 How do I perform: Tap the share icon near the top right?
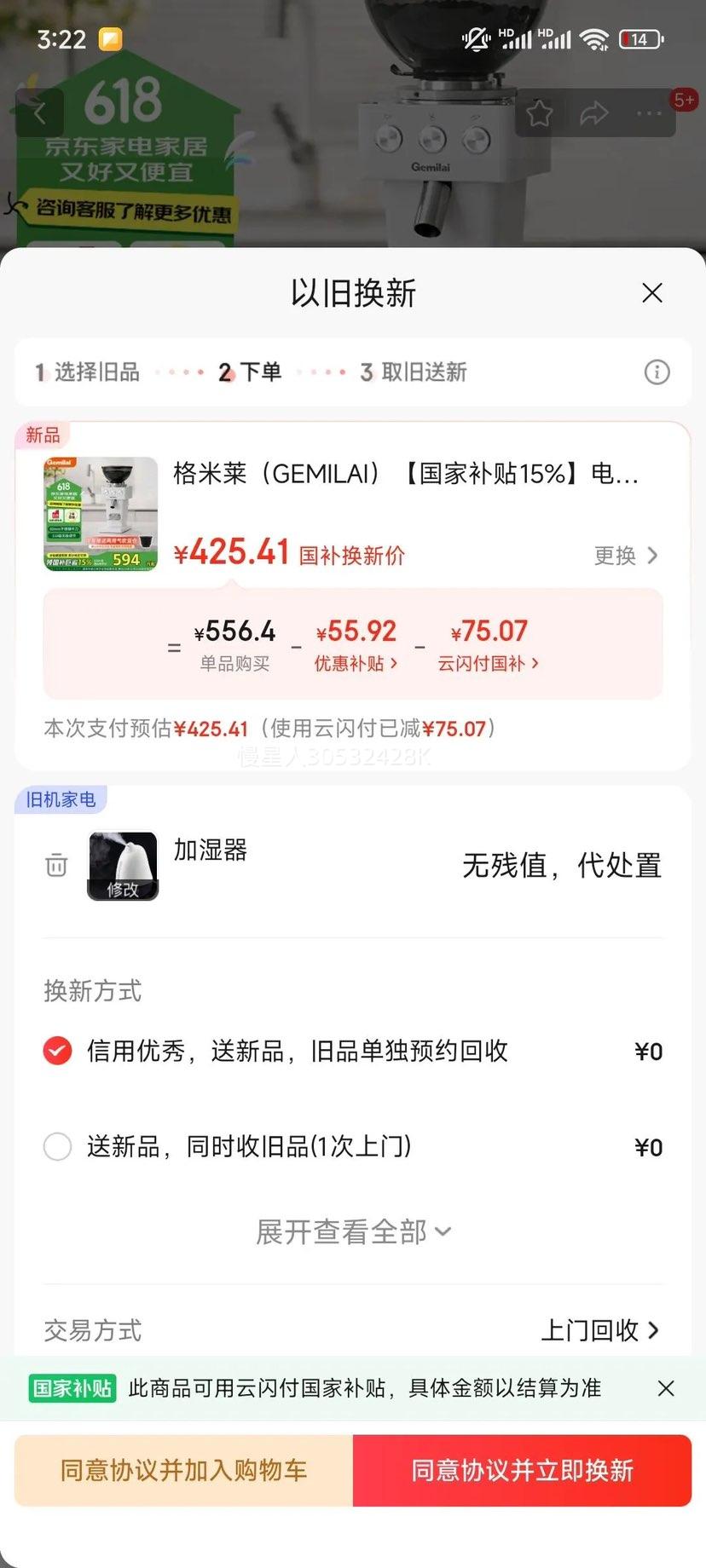(594, 112)
